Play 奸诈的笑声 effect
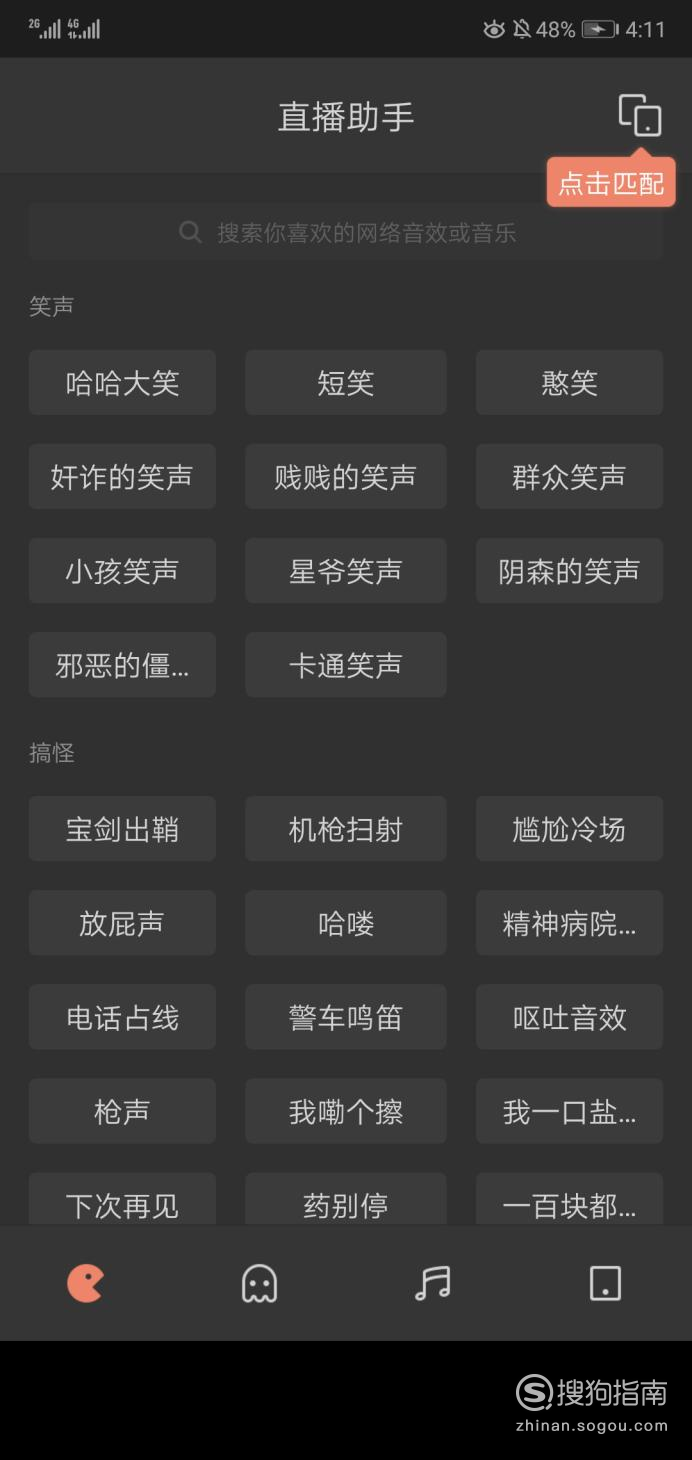692x1460 pixels. tap(122, 477)
